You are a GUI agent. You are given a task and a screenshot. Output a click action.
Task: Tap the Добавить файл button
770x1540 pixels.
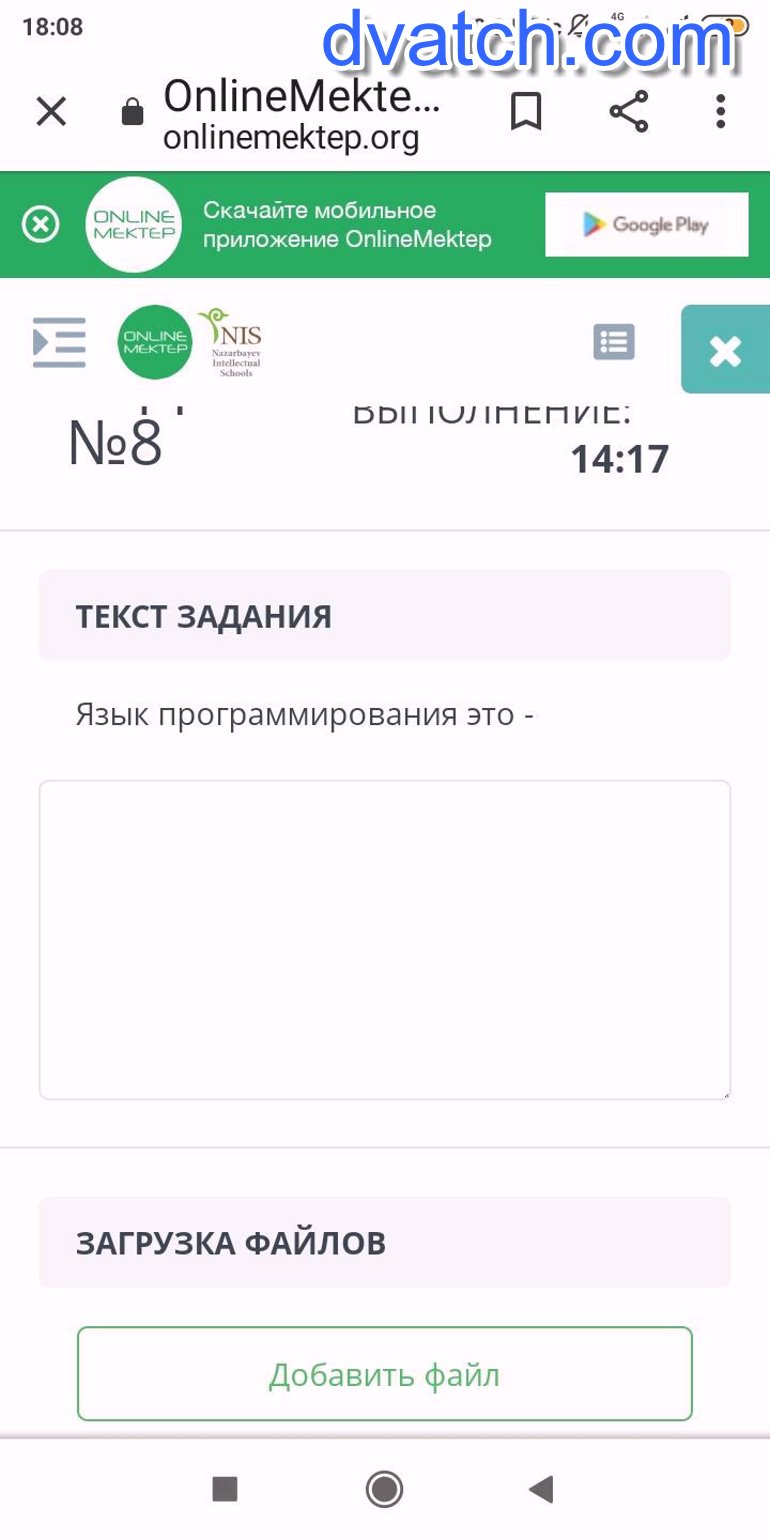pyautogui.click(x=385, y=1374)
